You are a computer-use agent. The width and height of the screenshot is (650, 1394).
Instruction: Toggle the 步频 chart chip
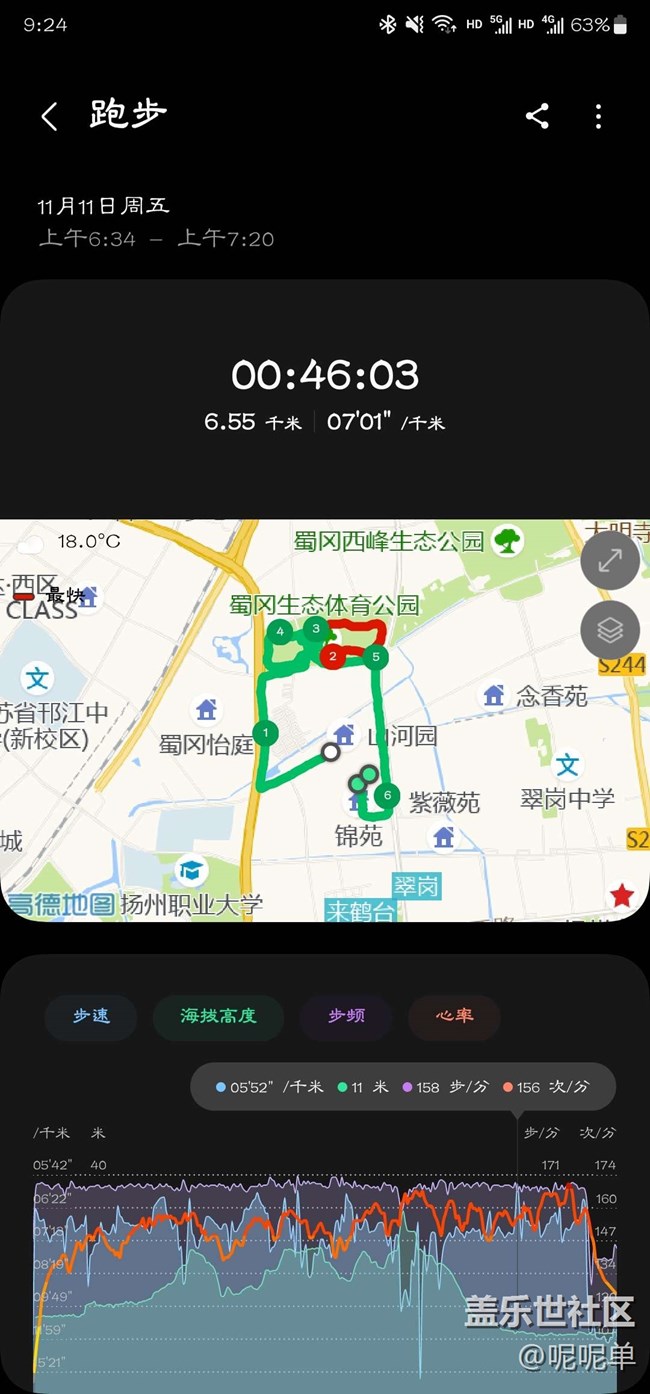point(346,1016)
